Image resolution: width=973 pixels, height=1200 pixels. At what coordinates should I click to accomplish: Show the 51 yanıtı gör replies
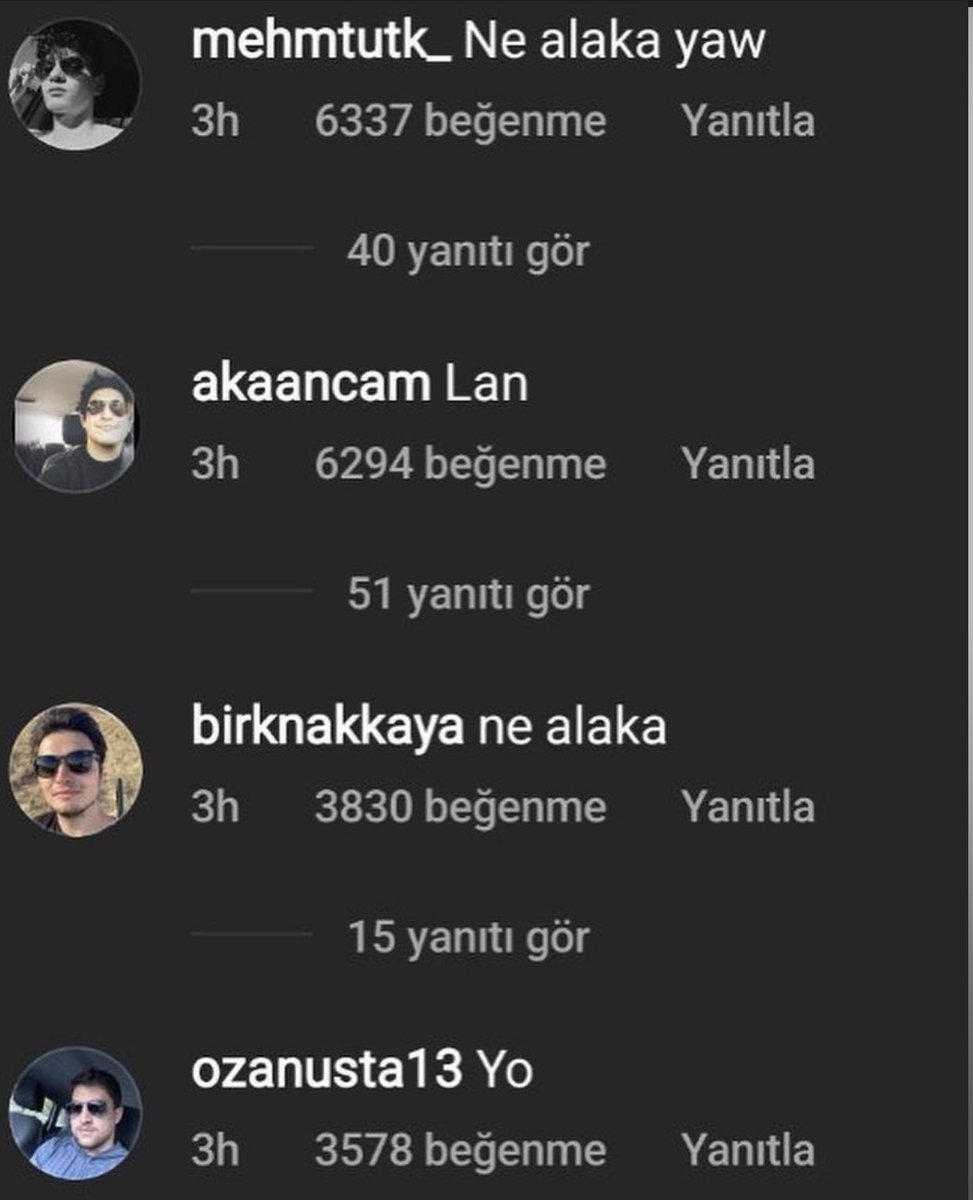(468, 595)
